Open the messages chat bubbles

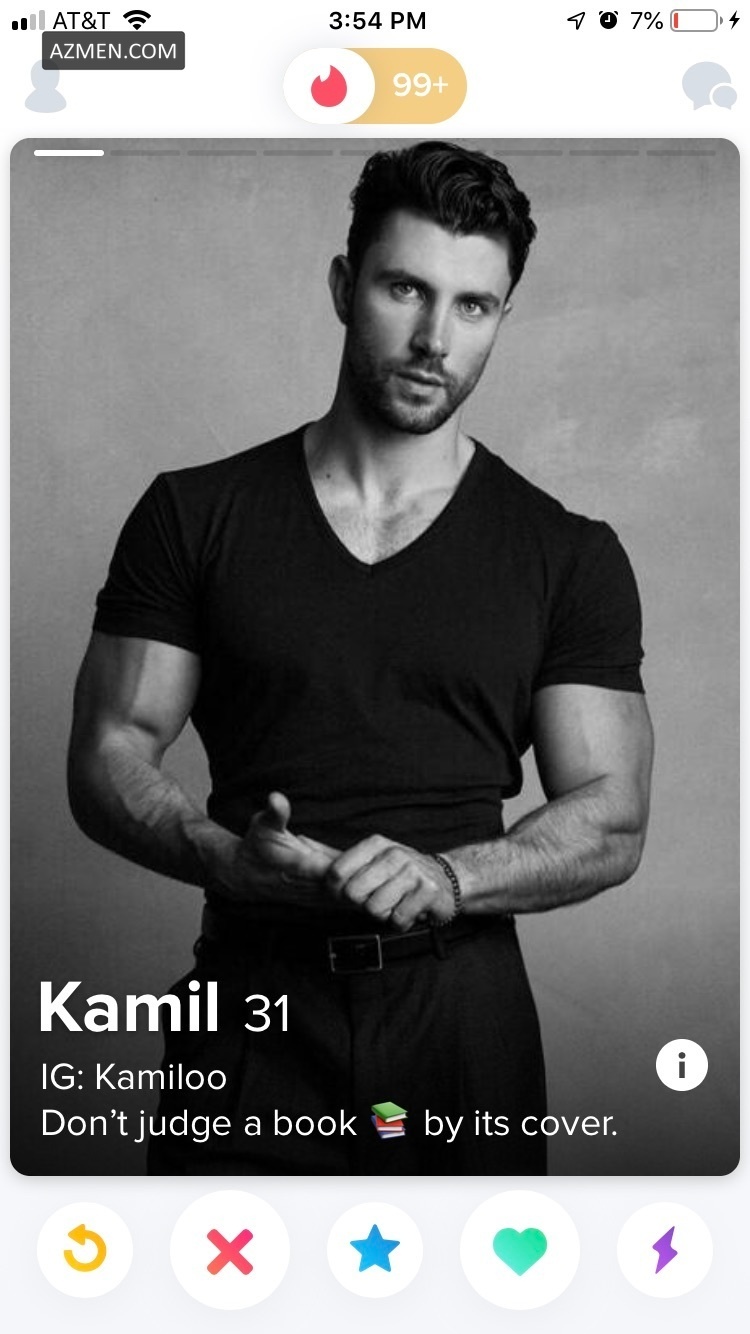point(709,87)
